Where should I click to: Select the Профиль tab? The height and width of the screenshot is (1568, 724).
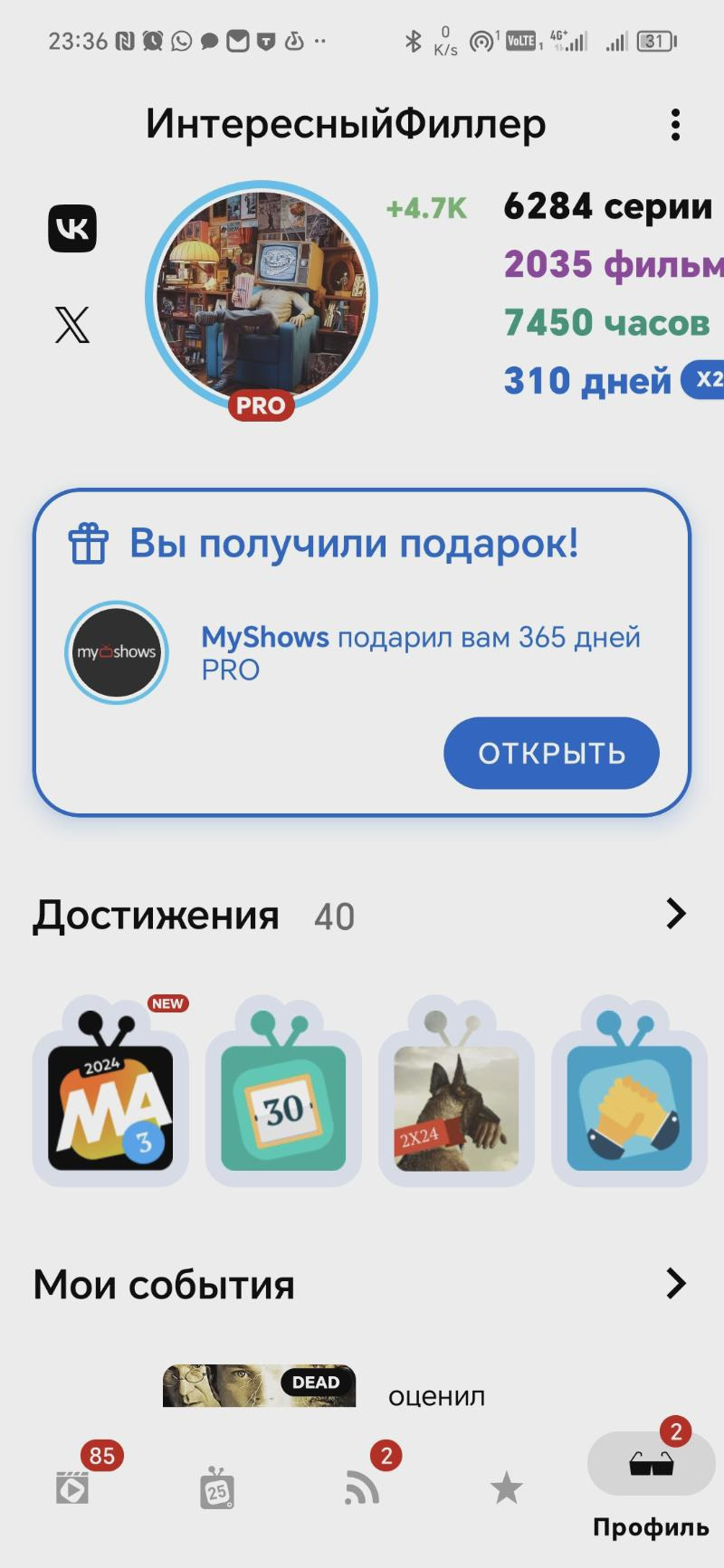pyautogui.click(x=651, y=1484)
